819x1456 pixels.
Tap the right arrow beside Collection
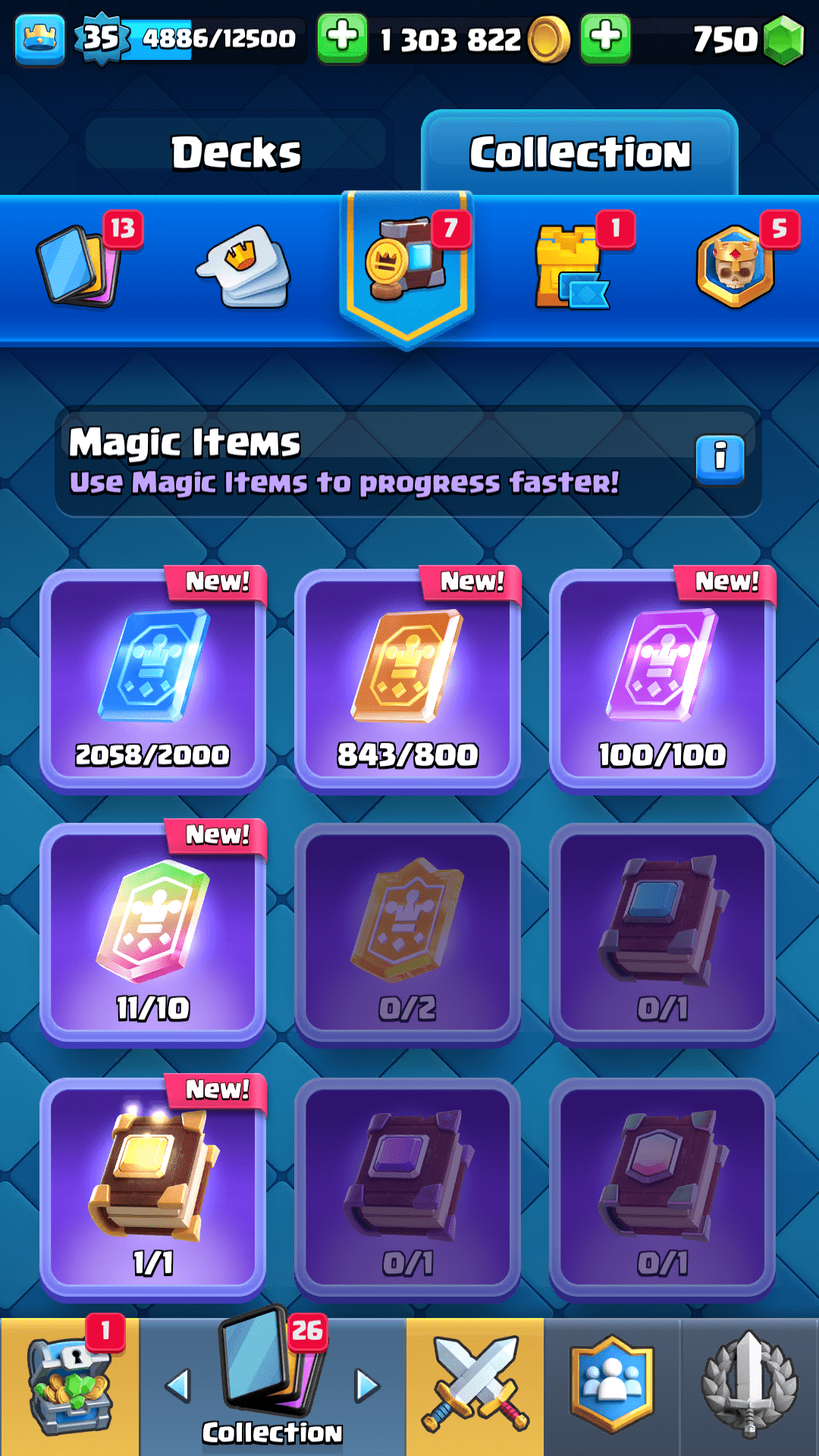[367, 1386]
